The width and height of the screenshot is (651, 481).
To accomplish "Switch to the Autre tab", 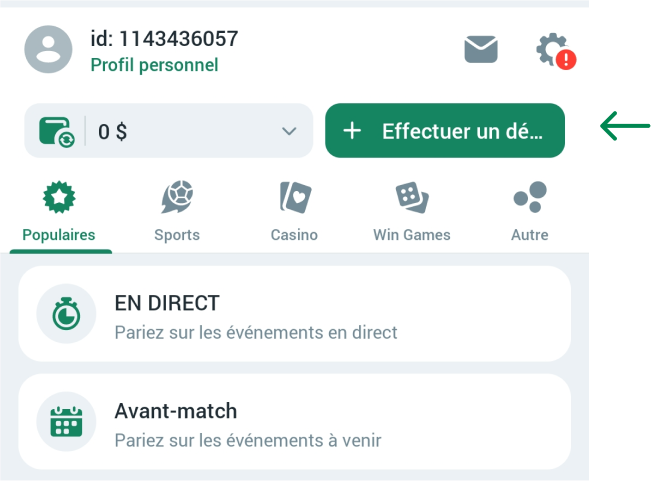I will point(529,212).
